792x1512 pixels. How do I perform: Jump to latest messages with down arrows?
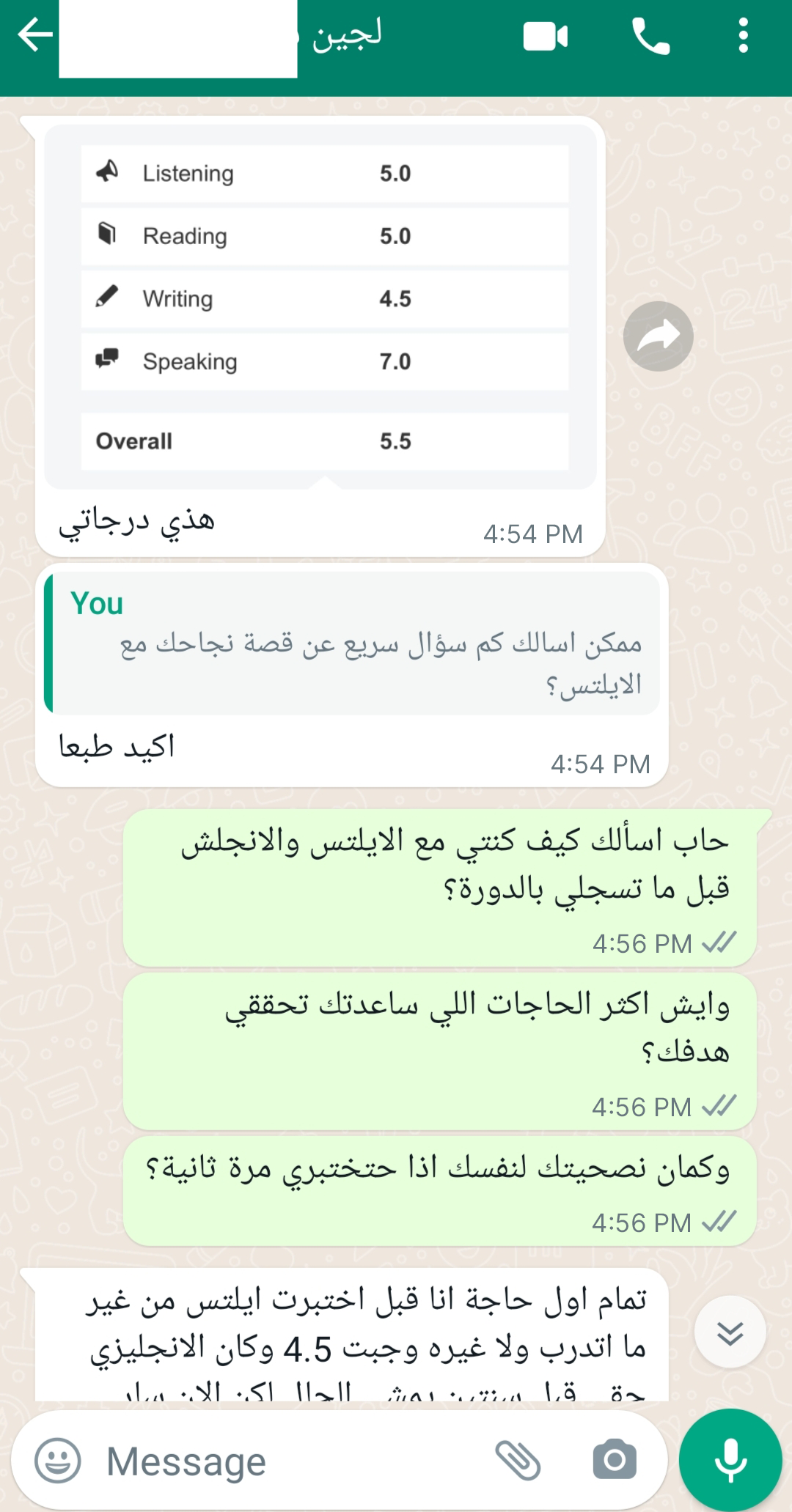coord(730,1332)
